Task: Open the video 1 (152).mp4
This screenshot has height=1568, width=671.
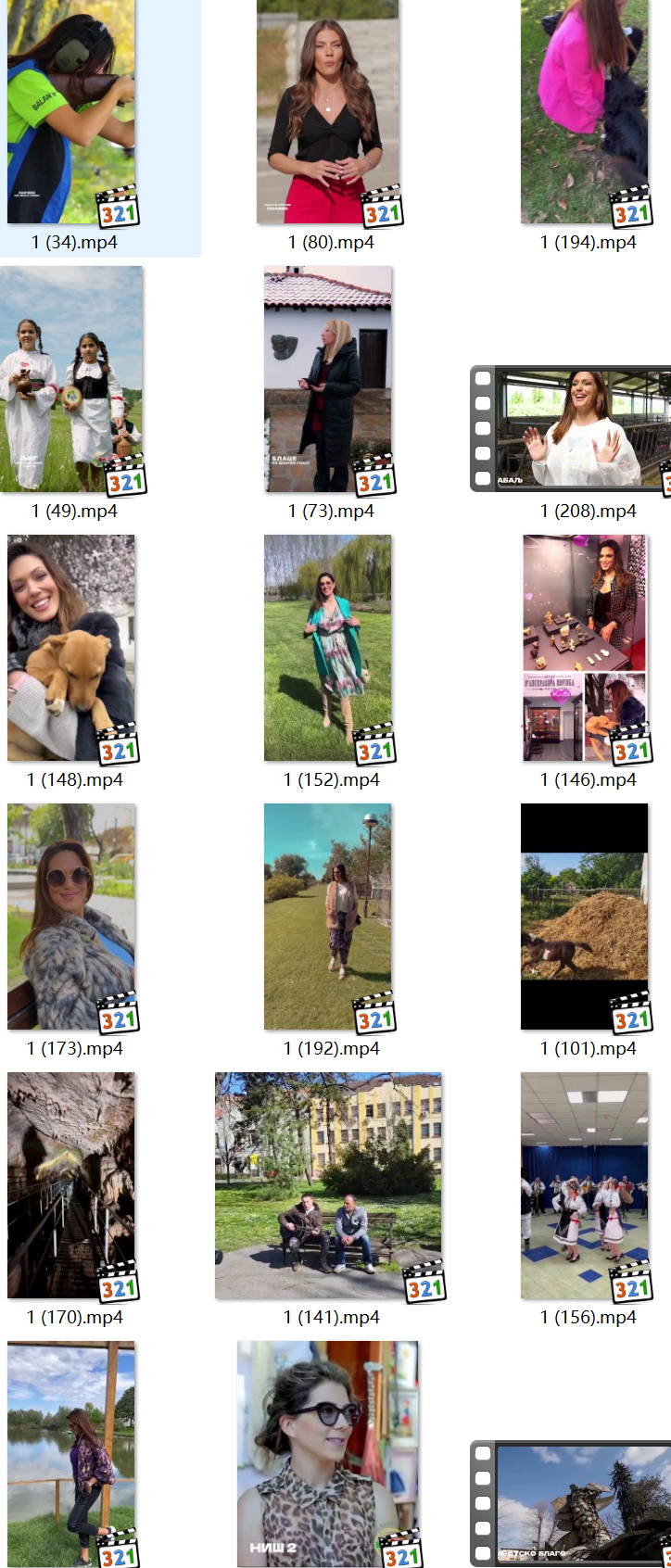Action: pos(327,647)
